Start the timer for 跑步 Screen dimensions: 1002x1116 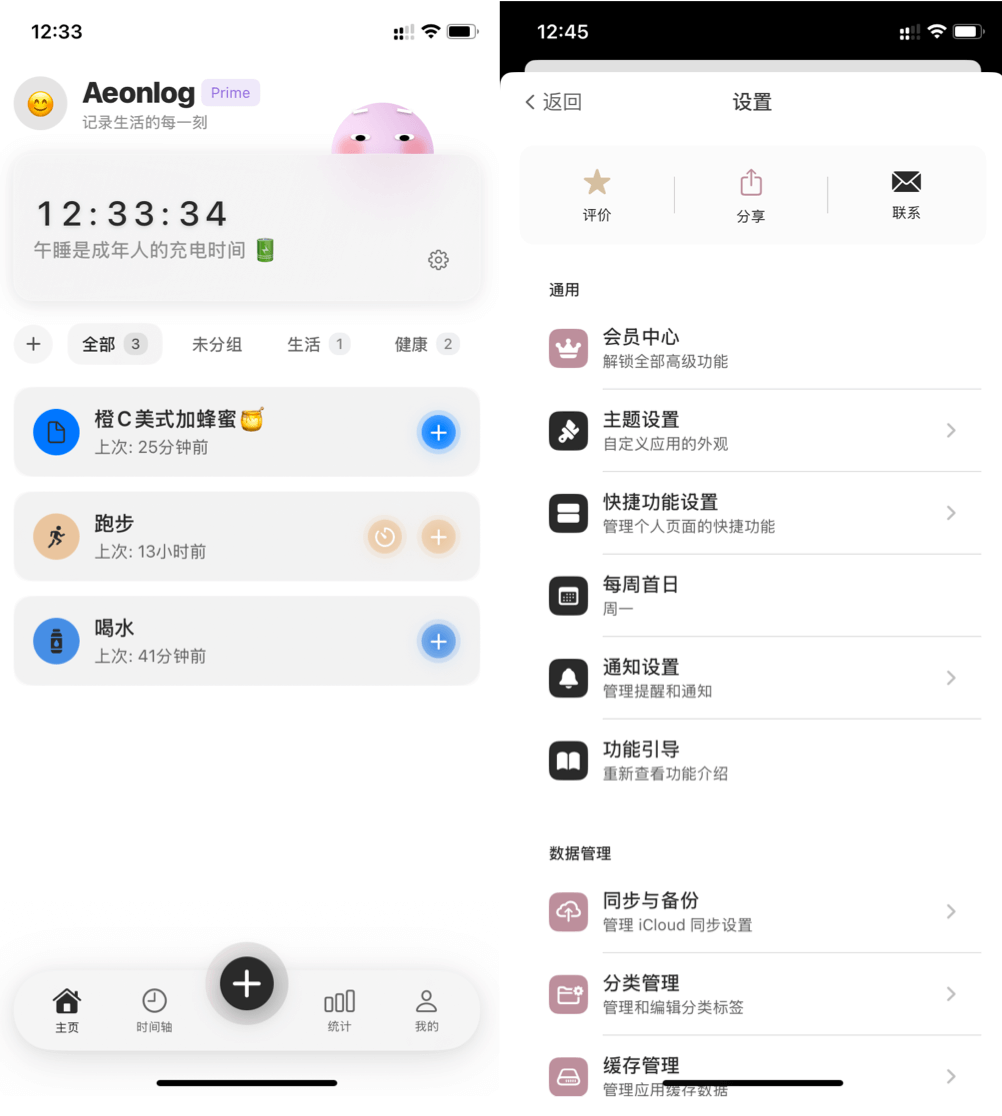385,537
